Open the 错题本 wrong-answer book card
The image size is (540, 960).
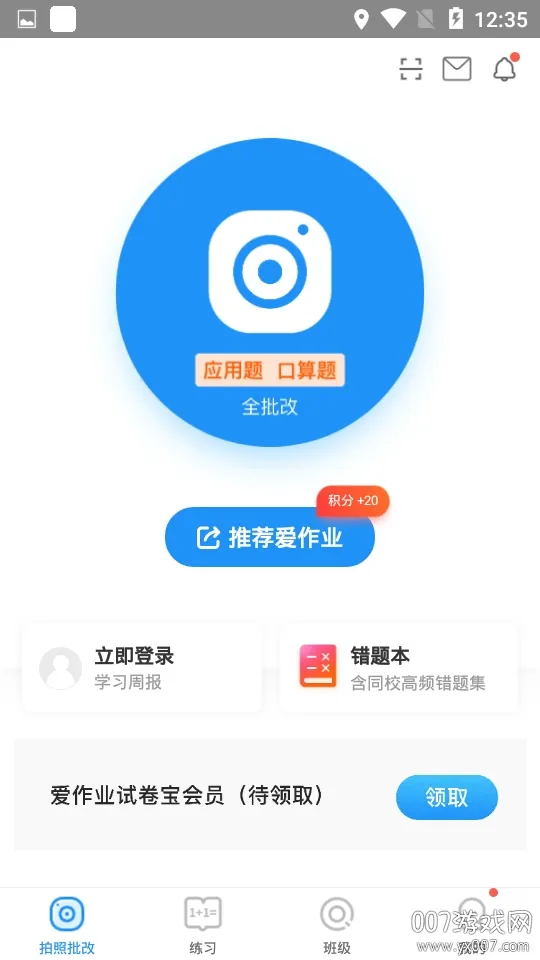399,667
